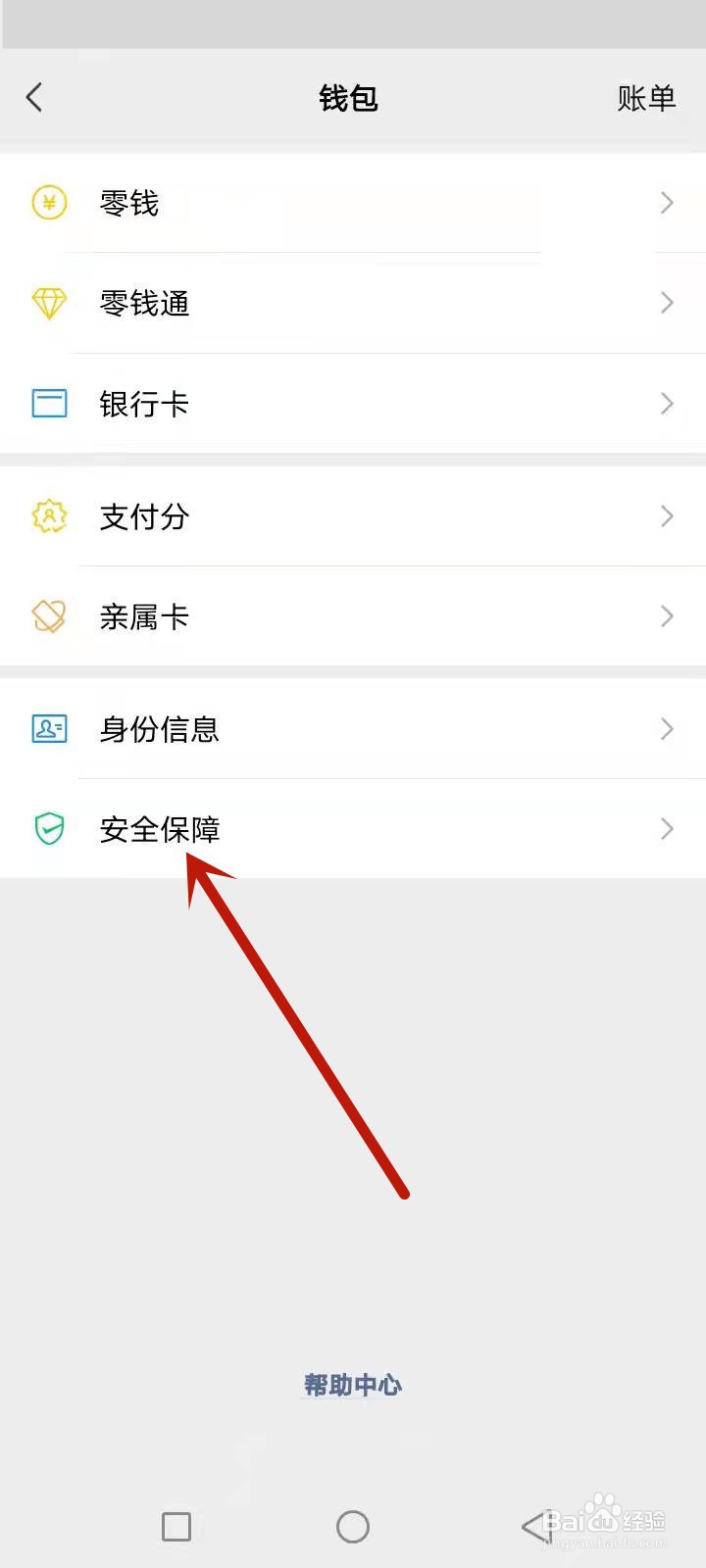Expand the 零钱 row chevron
The image size is (706, 1568).
(x=666, y=203)
